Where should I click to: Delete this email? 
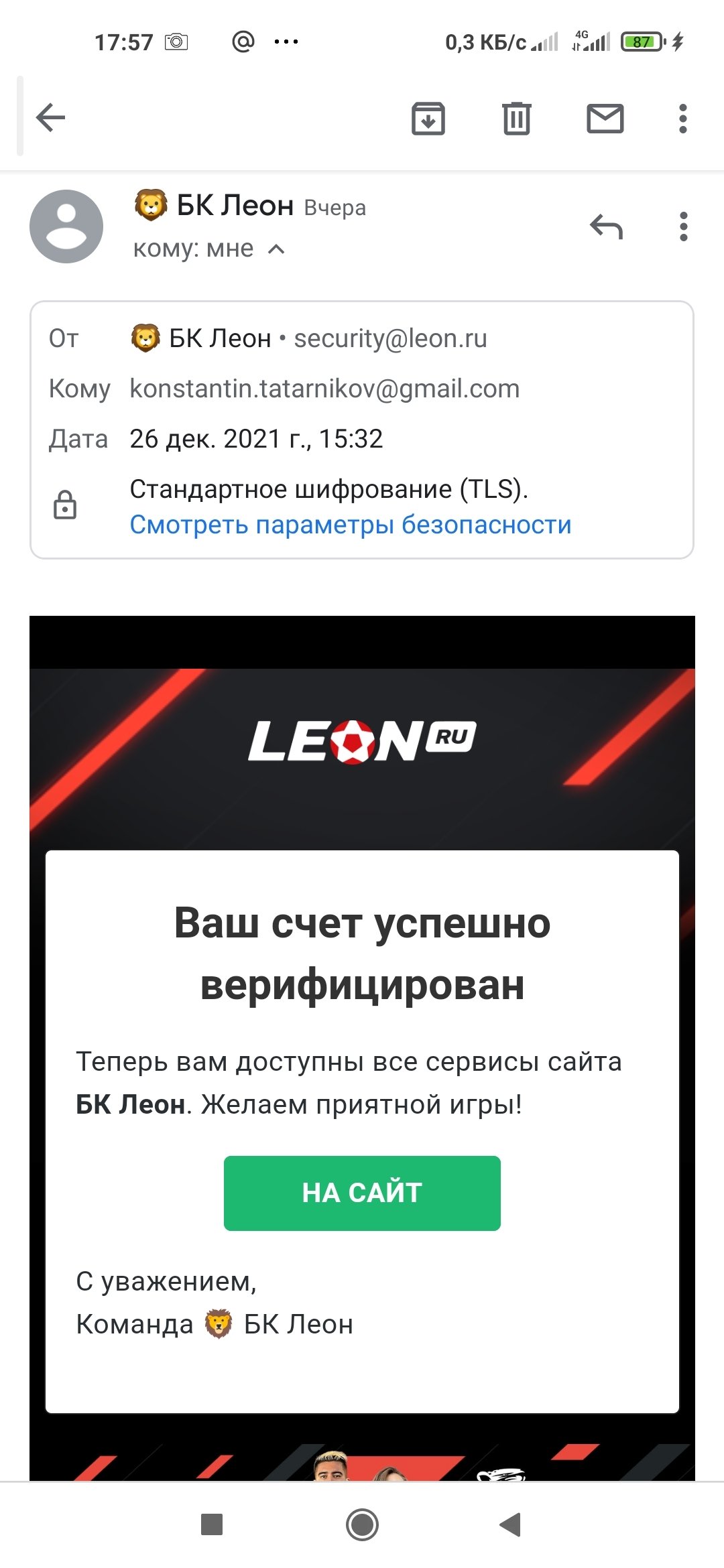click(x=516, y=119)
